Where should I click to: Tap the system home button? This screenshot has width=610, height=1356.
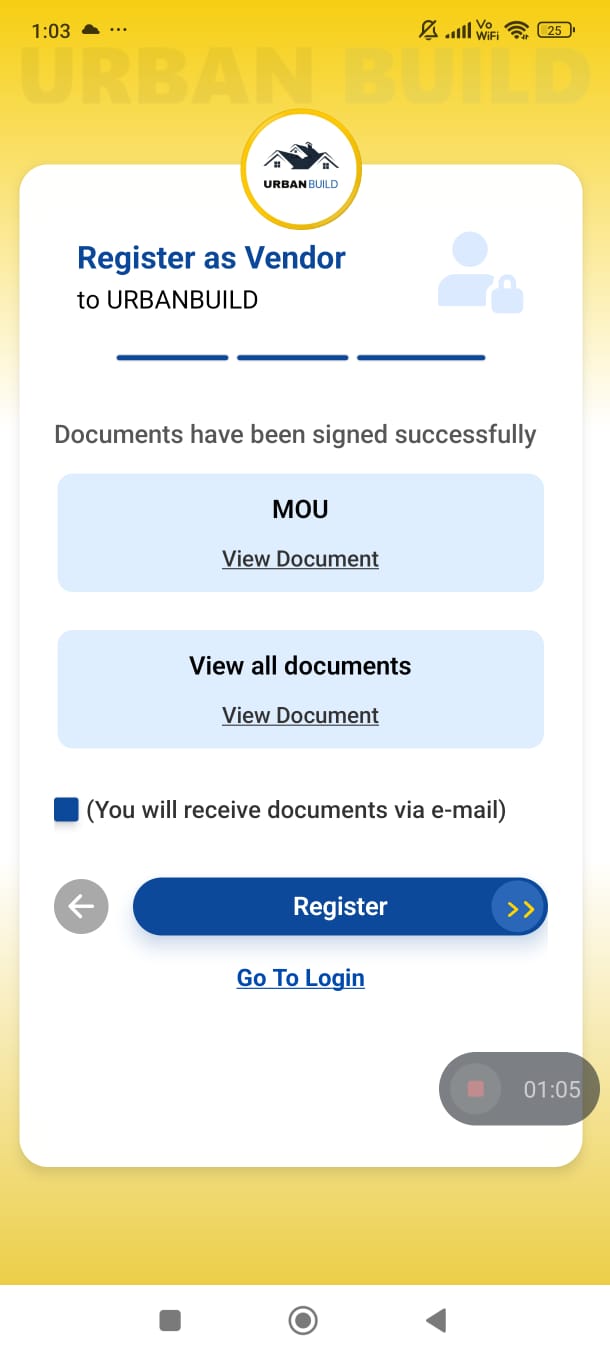pos(303,1321)
